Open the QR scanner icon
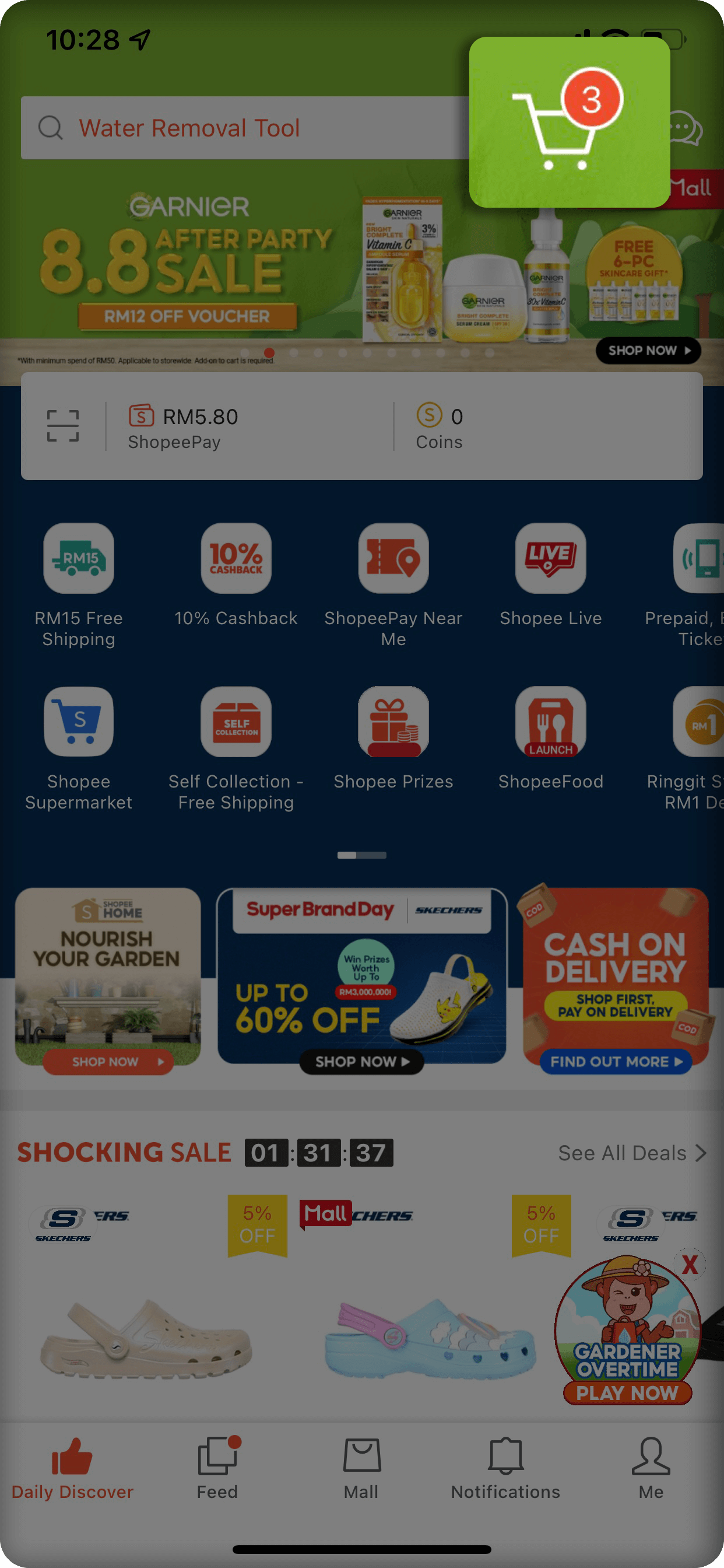 pyautogui.click(x=64, y=425)
